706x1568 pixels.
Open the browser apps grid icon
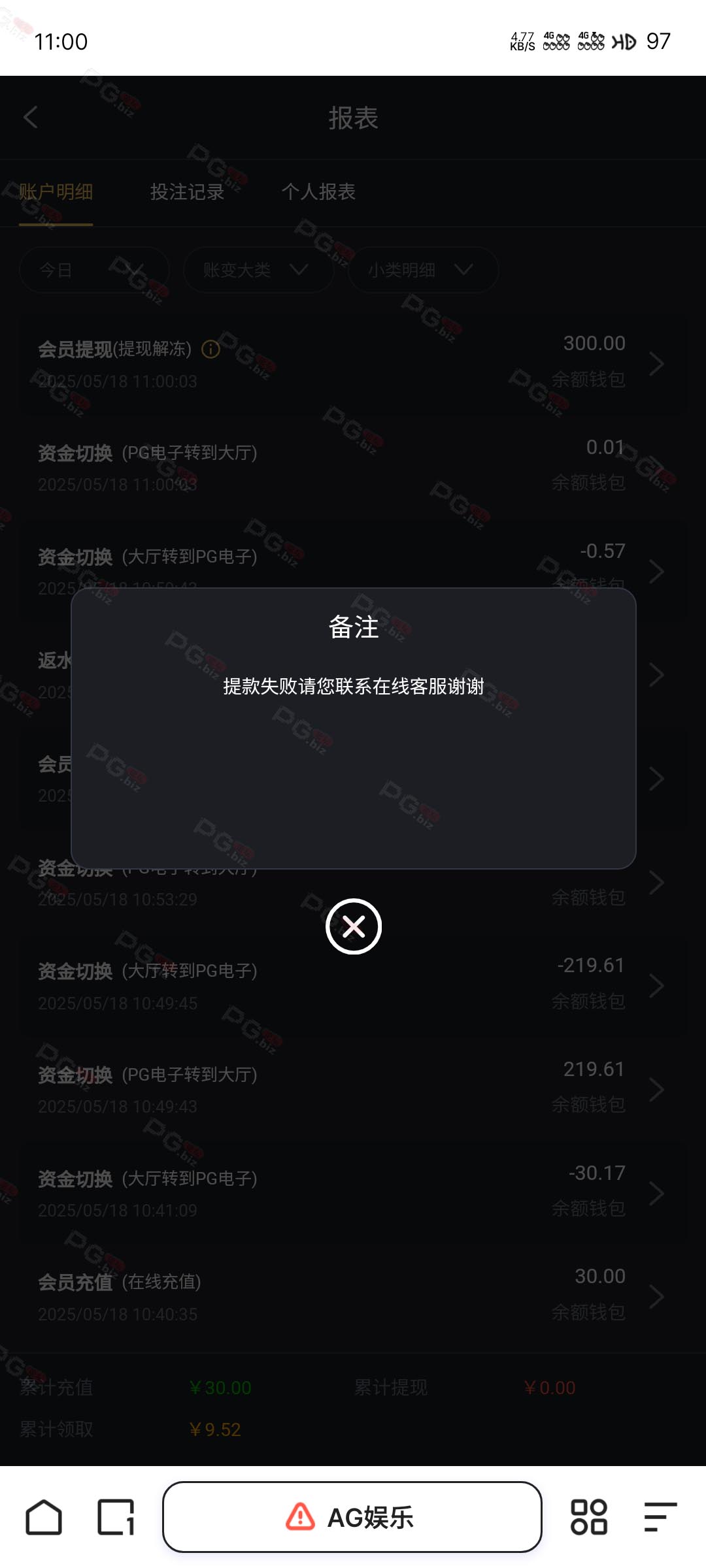589,1516
